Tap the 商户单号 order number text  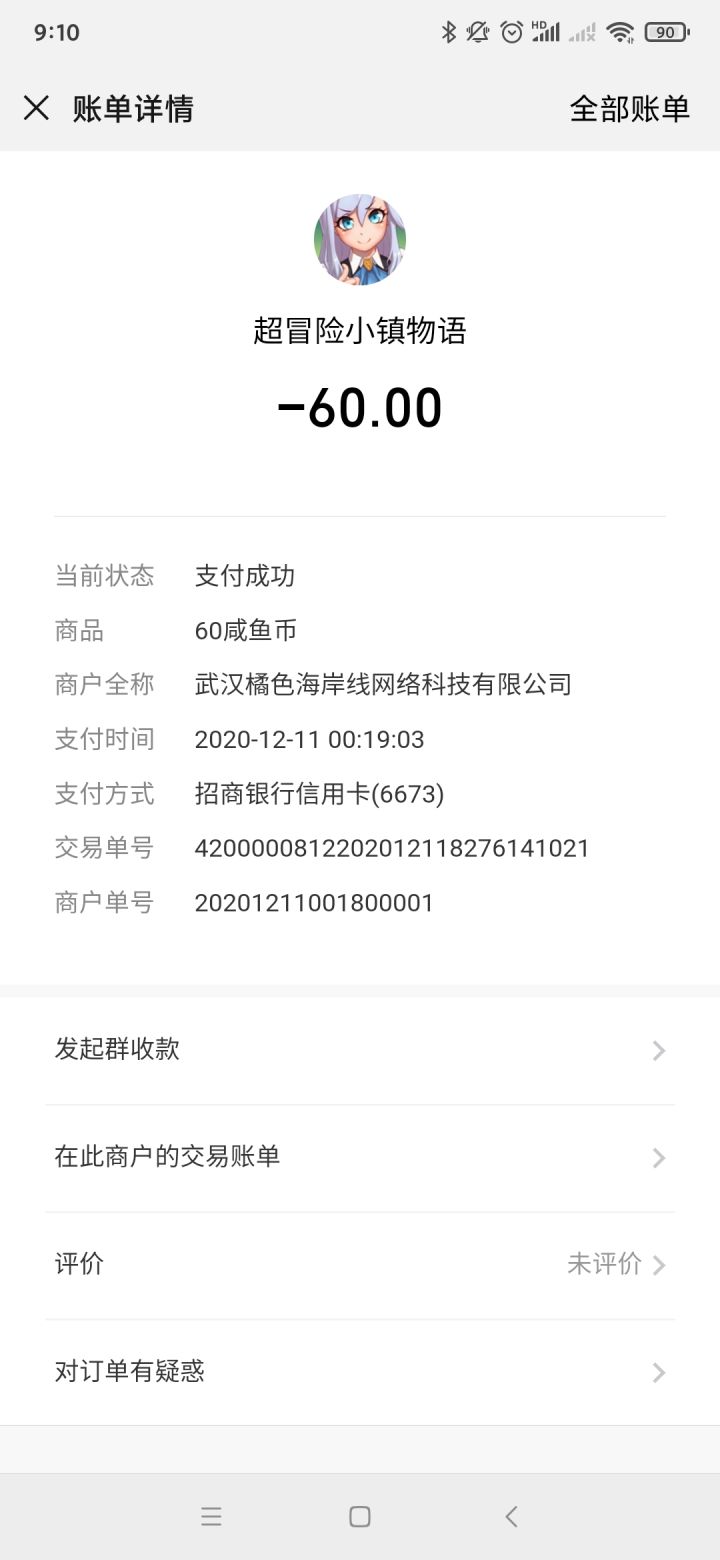314,902
